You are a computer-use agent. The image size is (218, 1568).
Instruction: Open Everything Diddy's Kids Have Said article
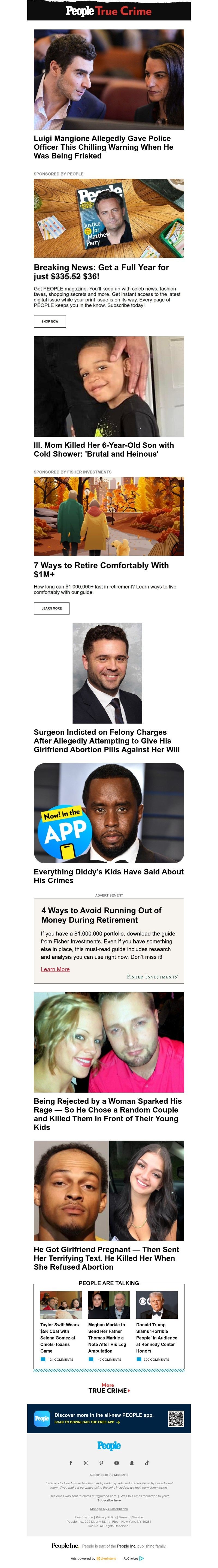(x=108, y=876)
